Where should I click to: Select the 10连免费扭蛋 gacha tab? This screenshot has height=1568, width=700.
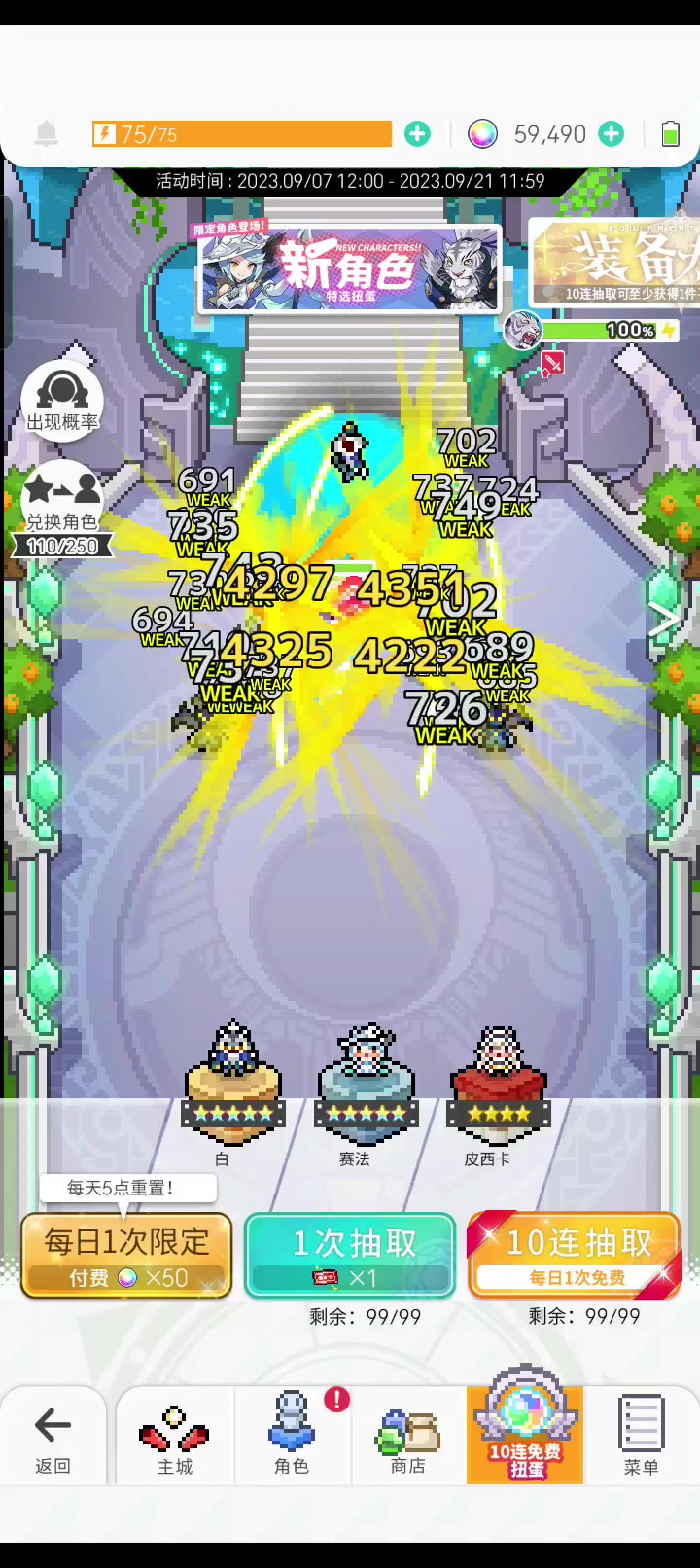(x=525, y=1430)
